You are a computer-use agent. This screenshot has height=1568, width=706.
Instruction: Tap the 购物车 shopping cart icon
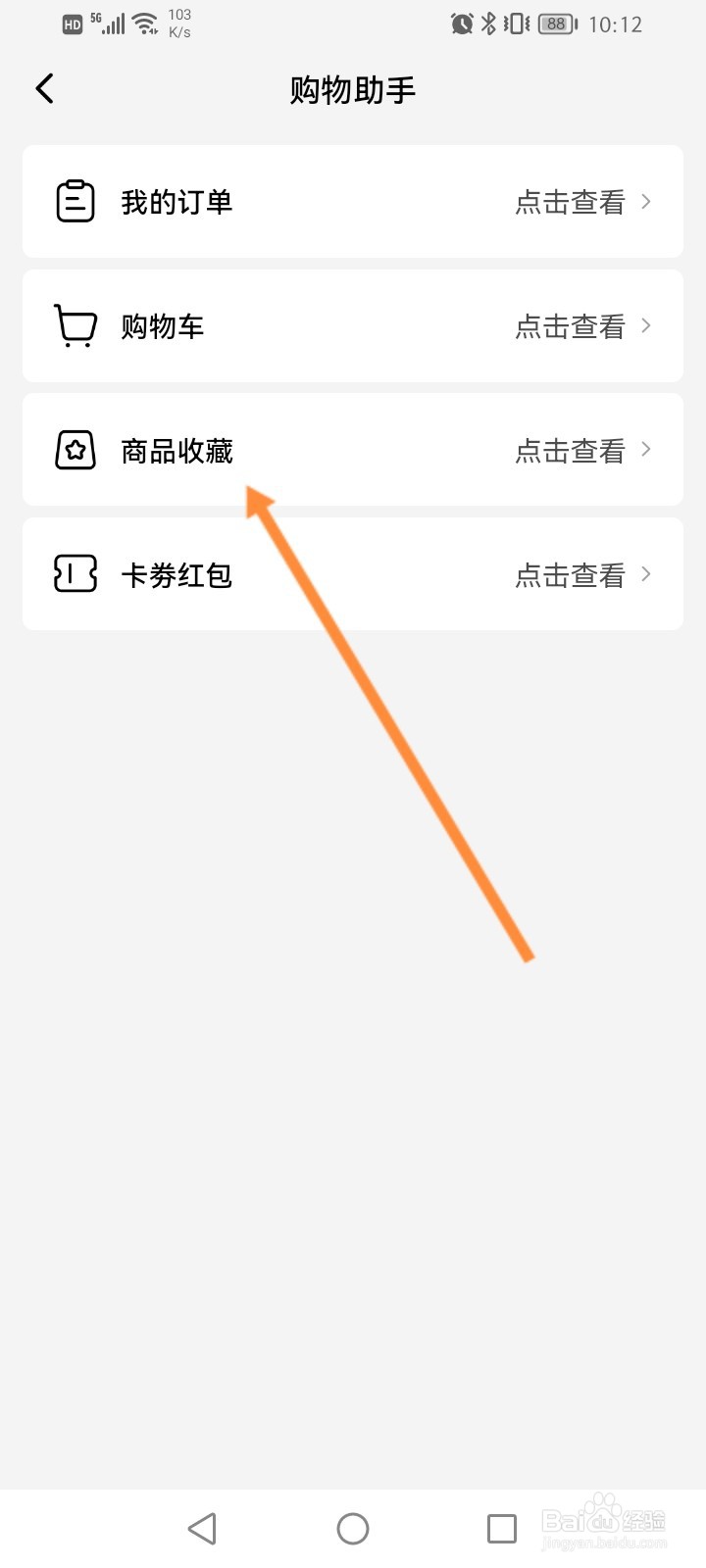click(75, 325)
